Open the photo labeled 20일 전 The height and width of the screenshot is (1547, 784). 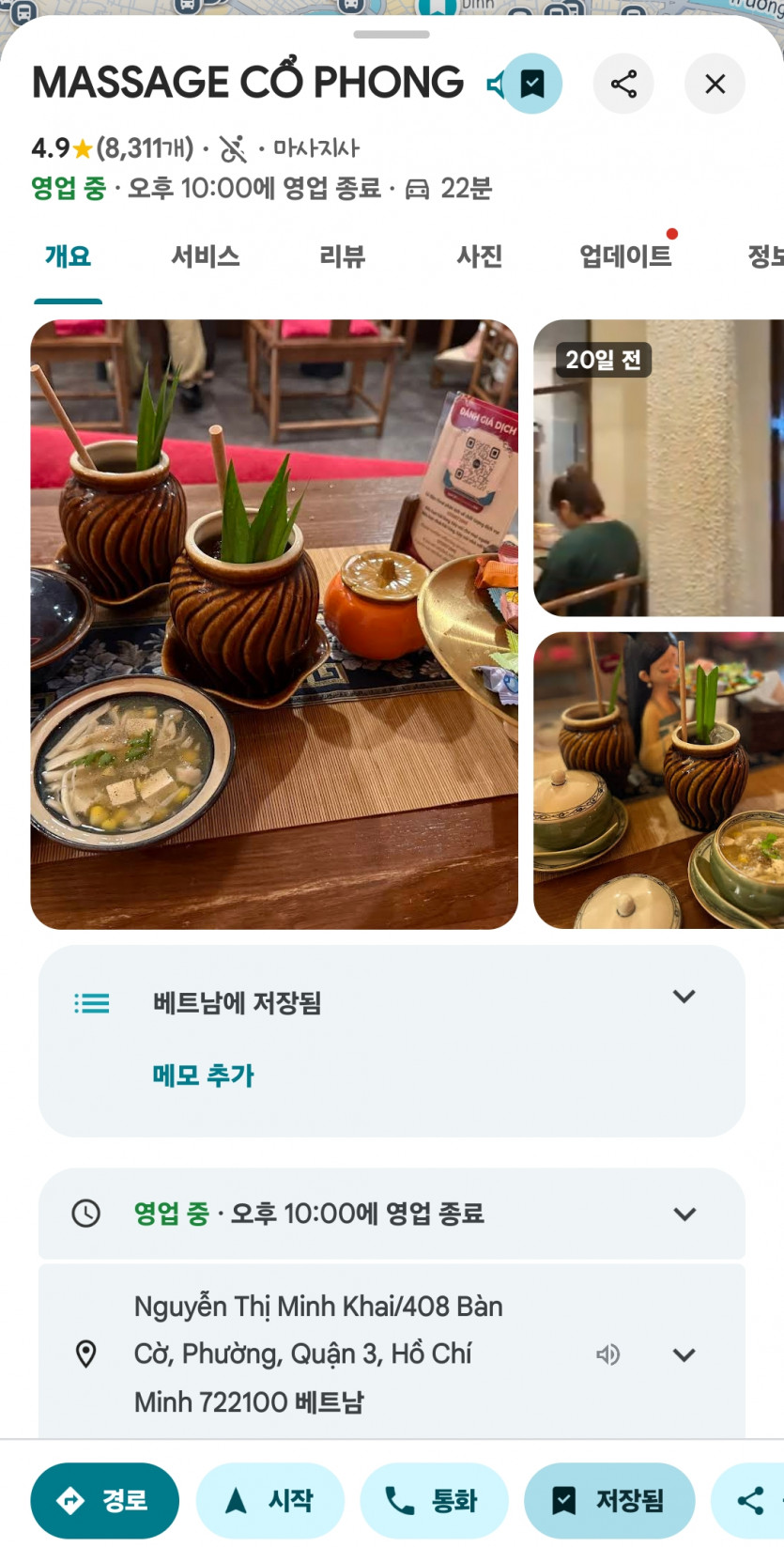tap(657, 468)
